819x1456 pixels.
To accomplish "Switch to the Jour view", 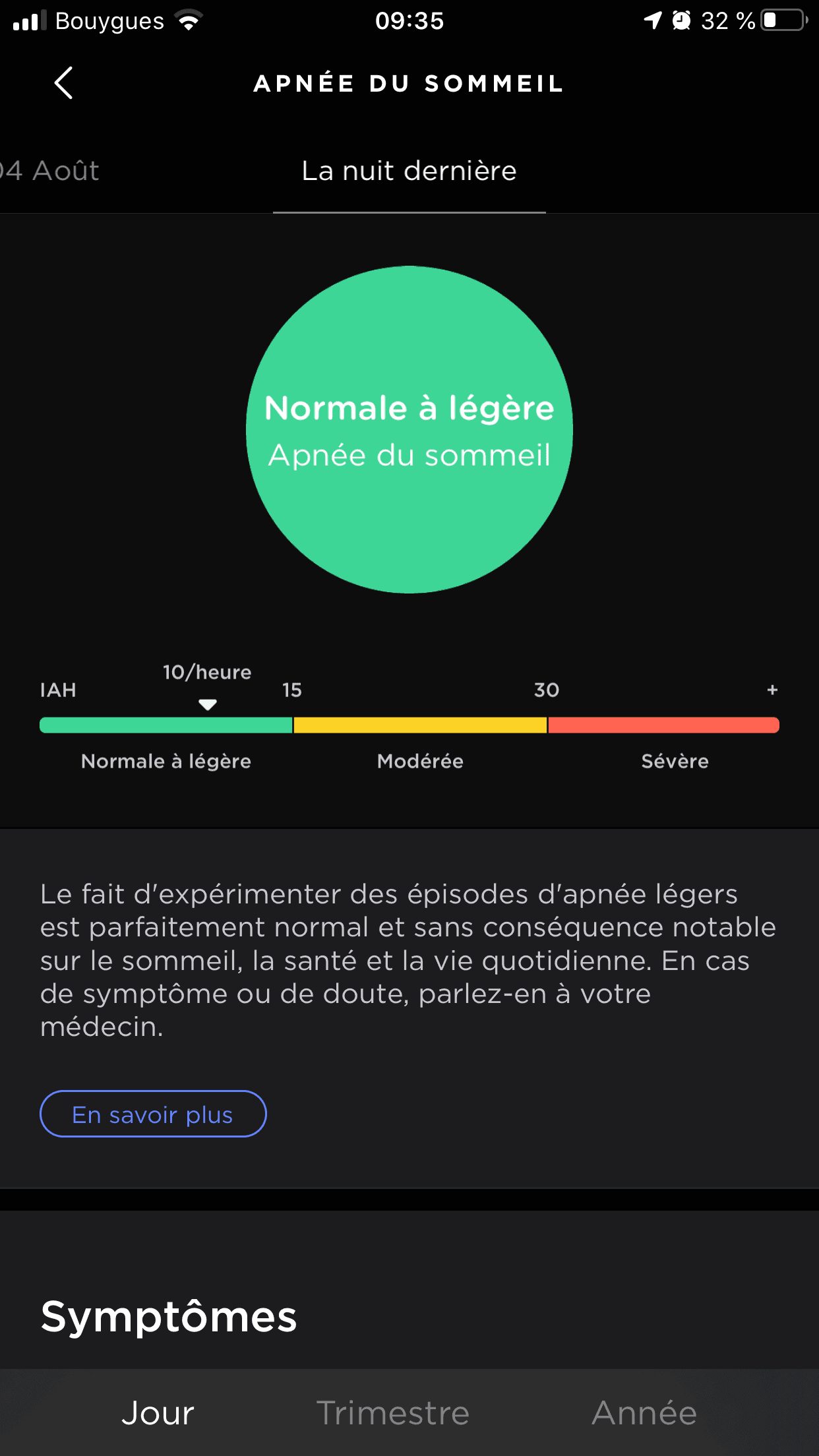I will [x=158, y=1413].
